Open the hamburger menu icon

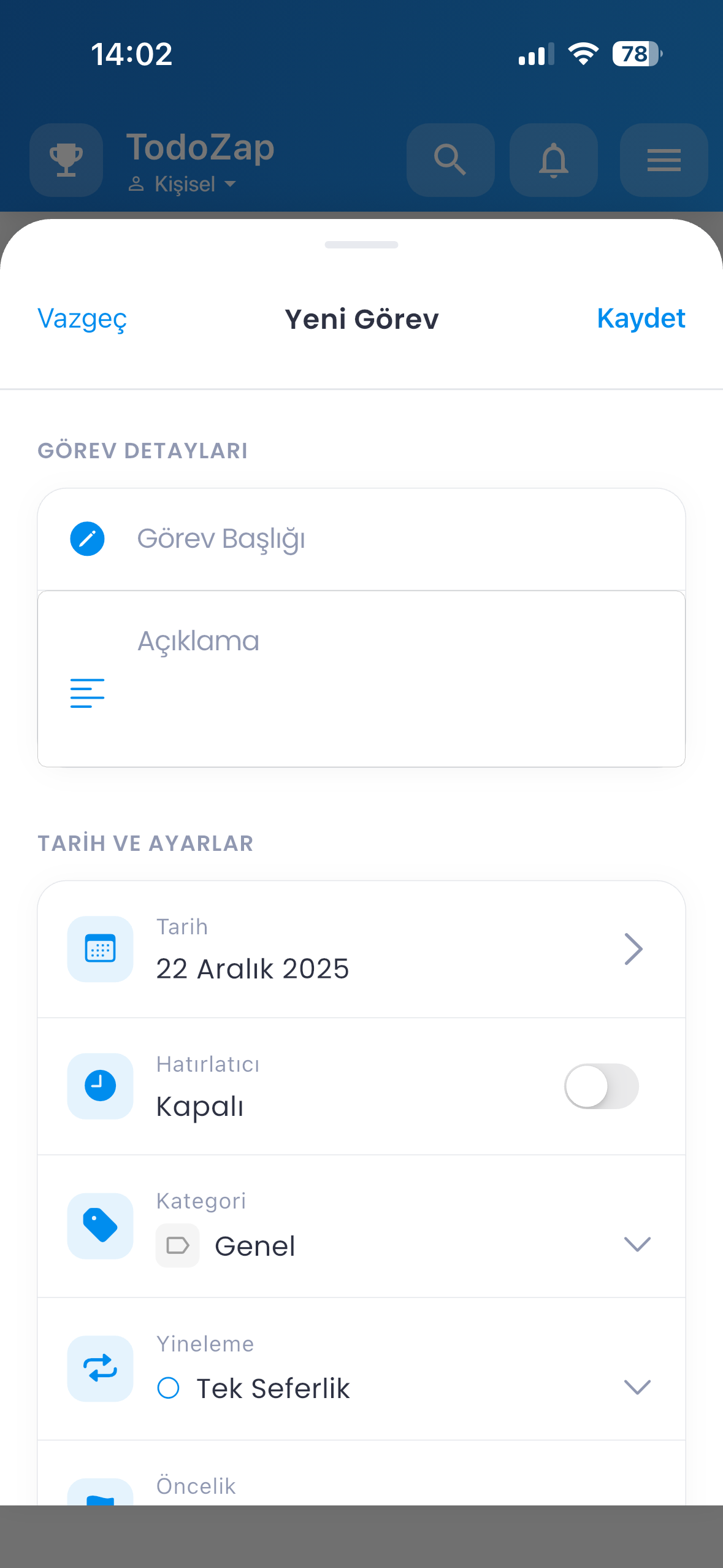click(x=664, y=161)
